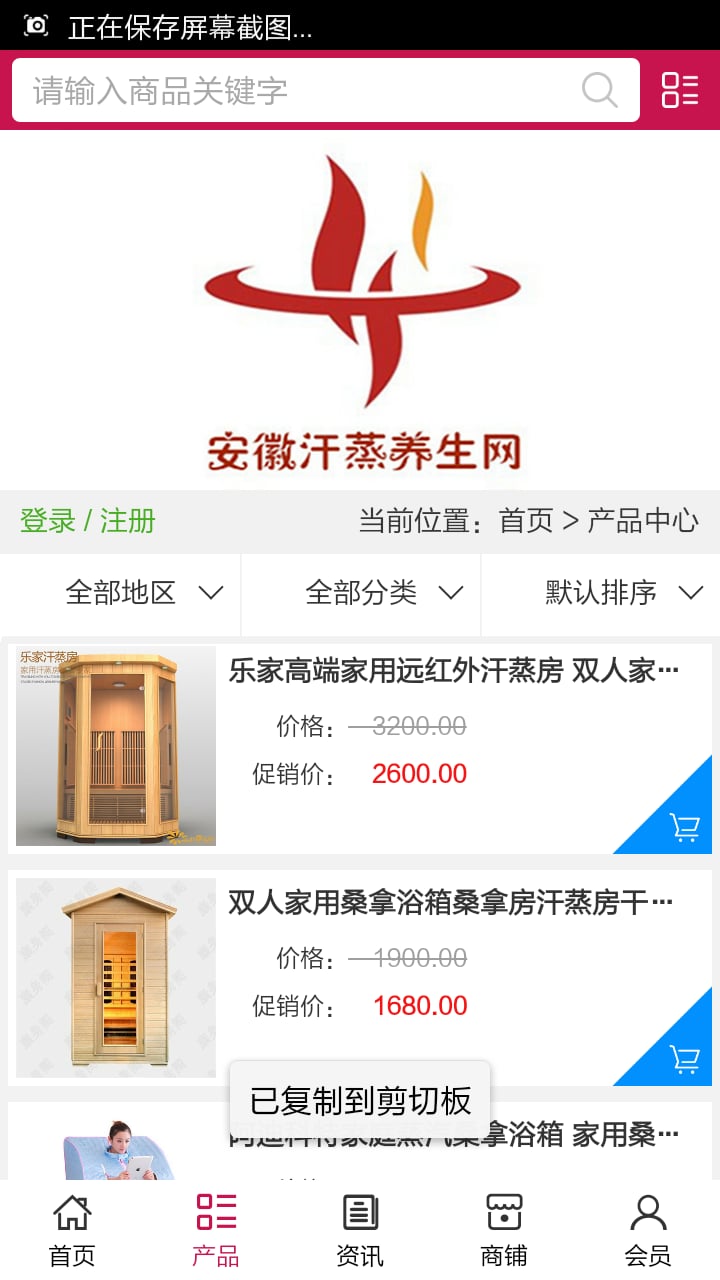Image resolution: width=720 pixels, height=1280 pixels.
Task: Open the category list menu icon
Action: point(680,90)
